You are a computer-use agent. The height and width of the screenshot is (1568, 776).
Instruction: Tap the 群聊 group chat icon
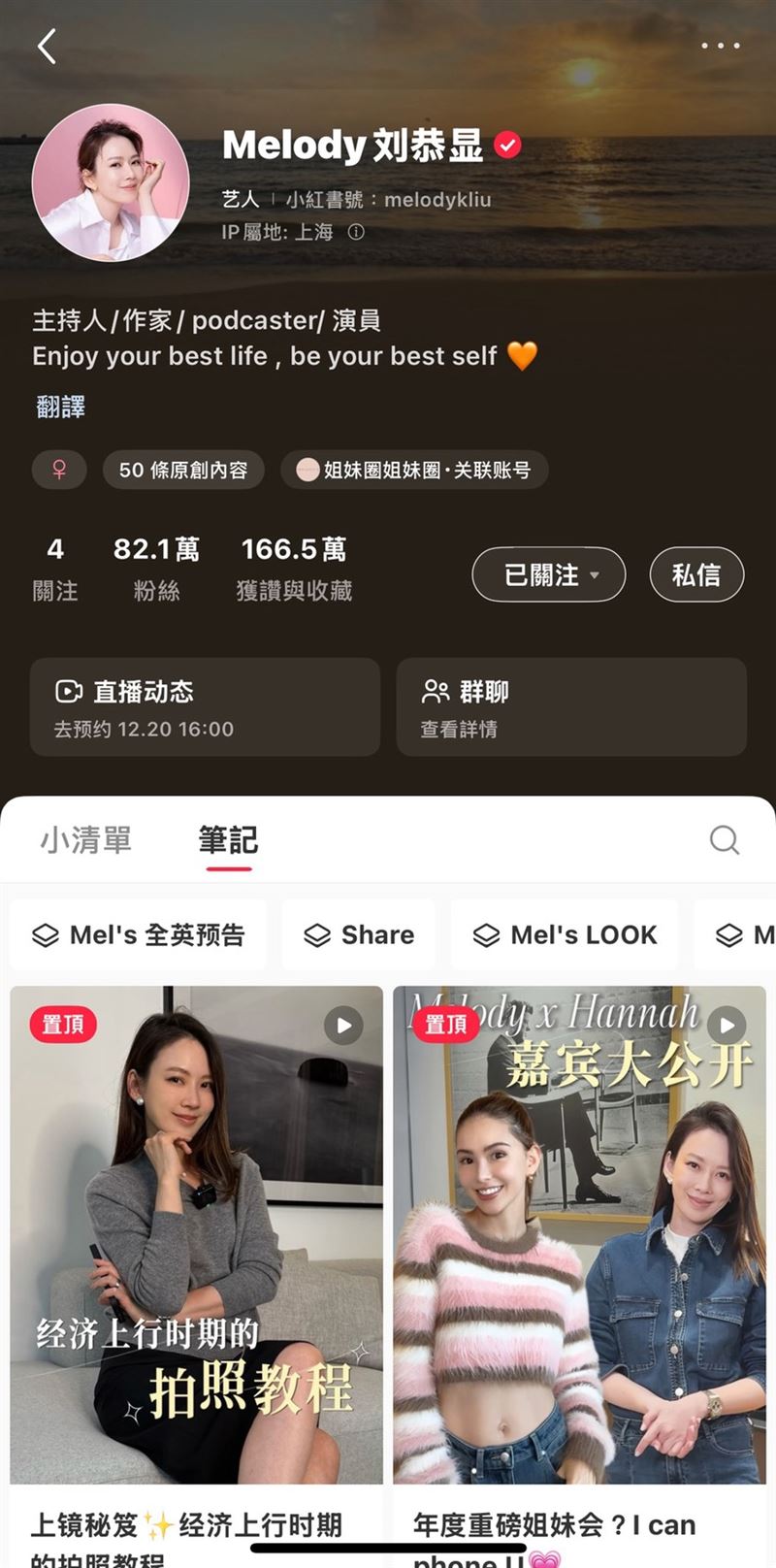point(434,692)
